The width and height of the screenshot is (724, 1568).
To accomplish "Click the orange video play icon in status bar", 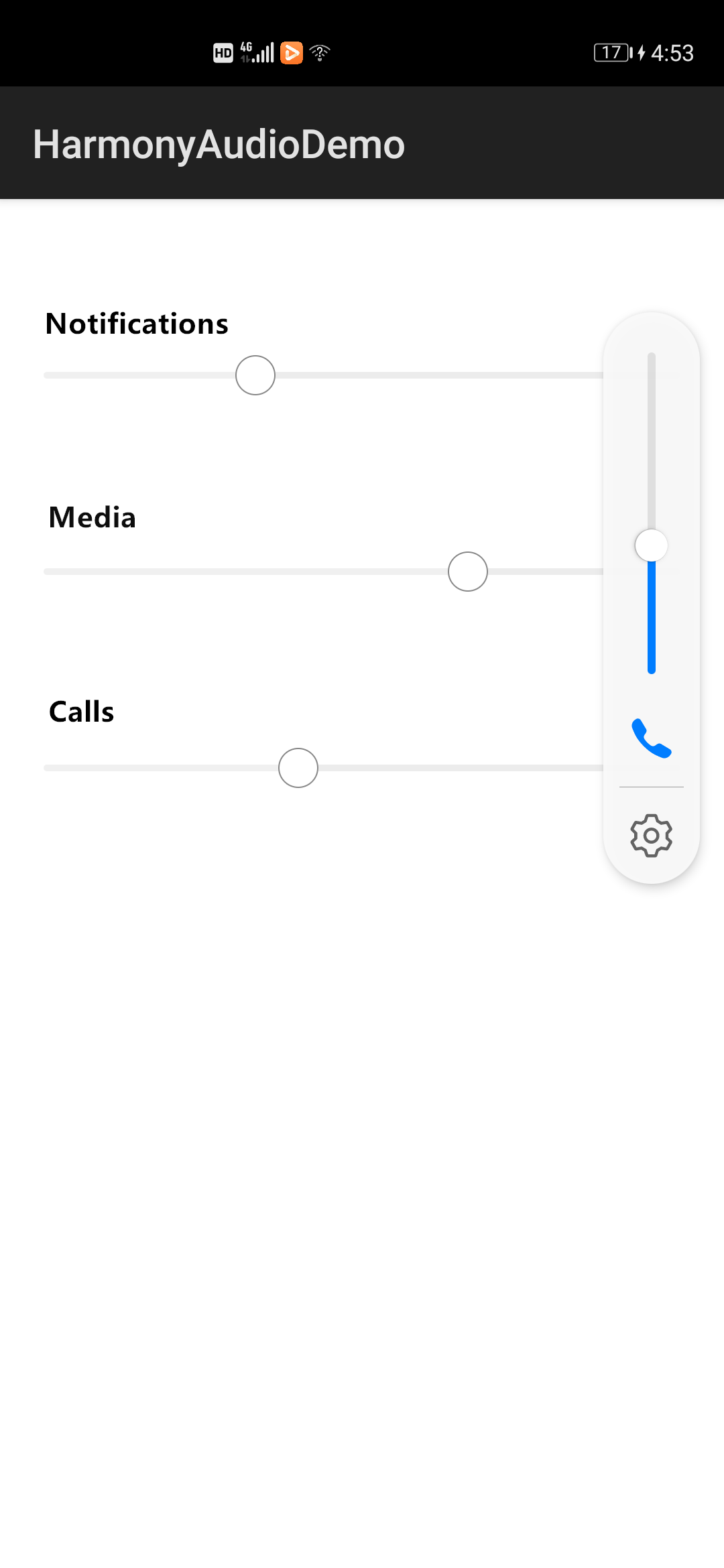I will point(291,52).
